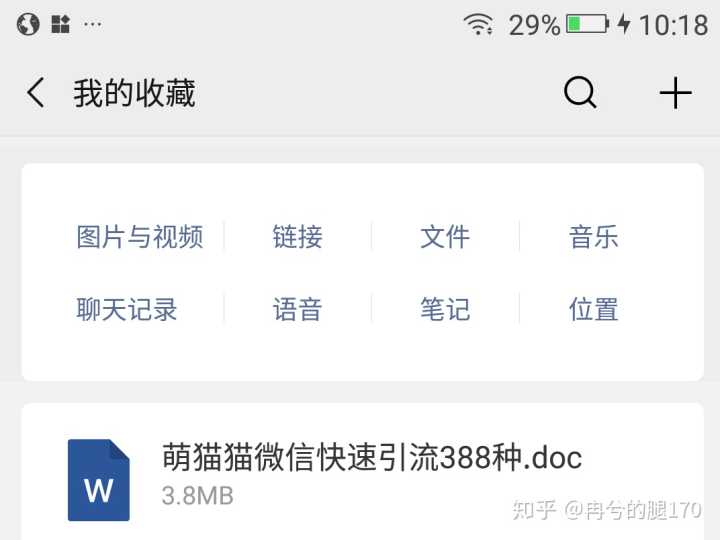Image resolution: width=720 pixels, height=540 pixels.
Task: Add a new favorite with plus icon
Action: click(676, 93)
